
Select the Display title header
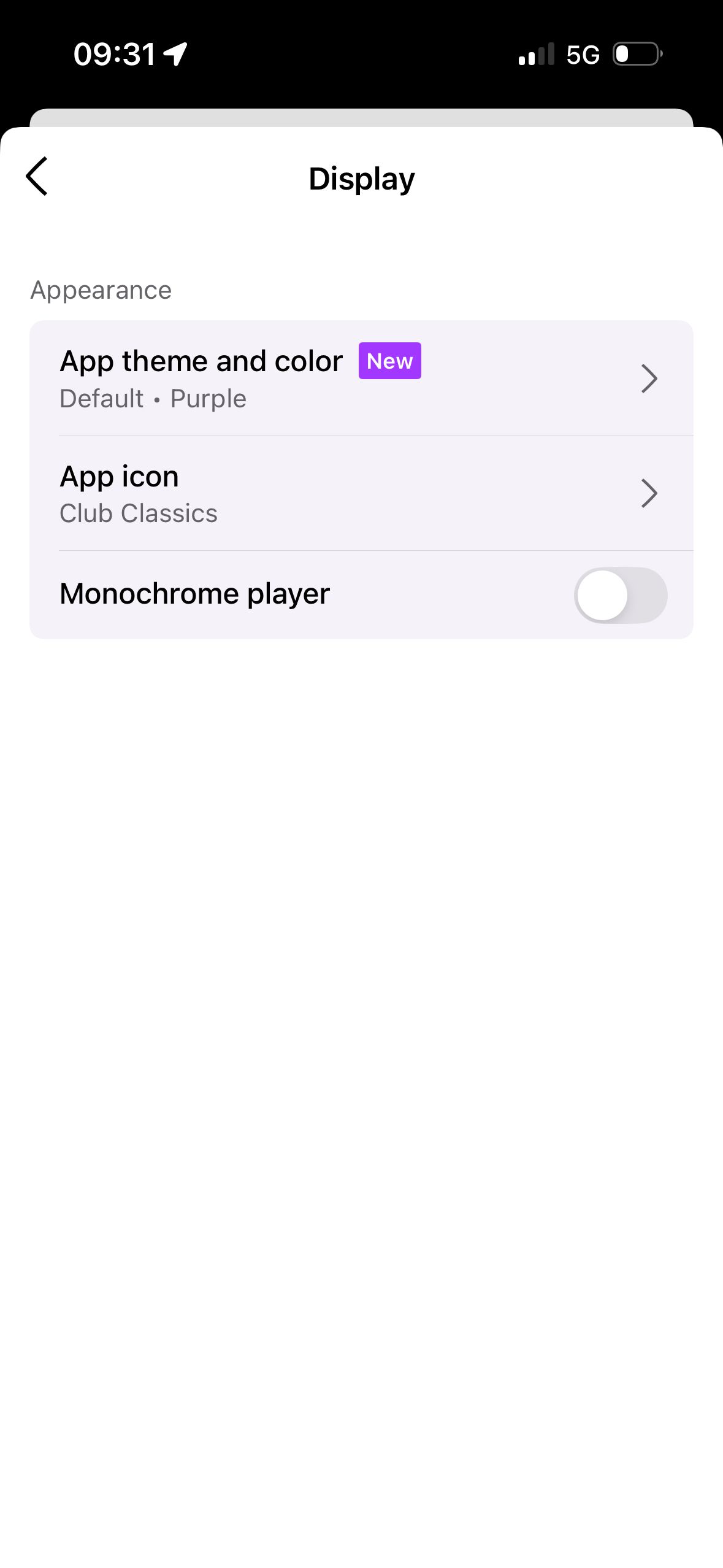click(361, 177)
